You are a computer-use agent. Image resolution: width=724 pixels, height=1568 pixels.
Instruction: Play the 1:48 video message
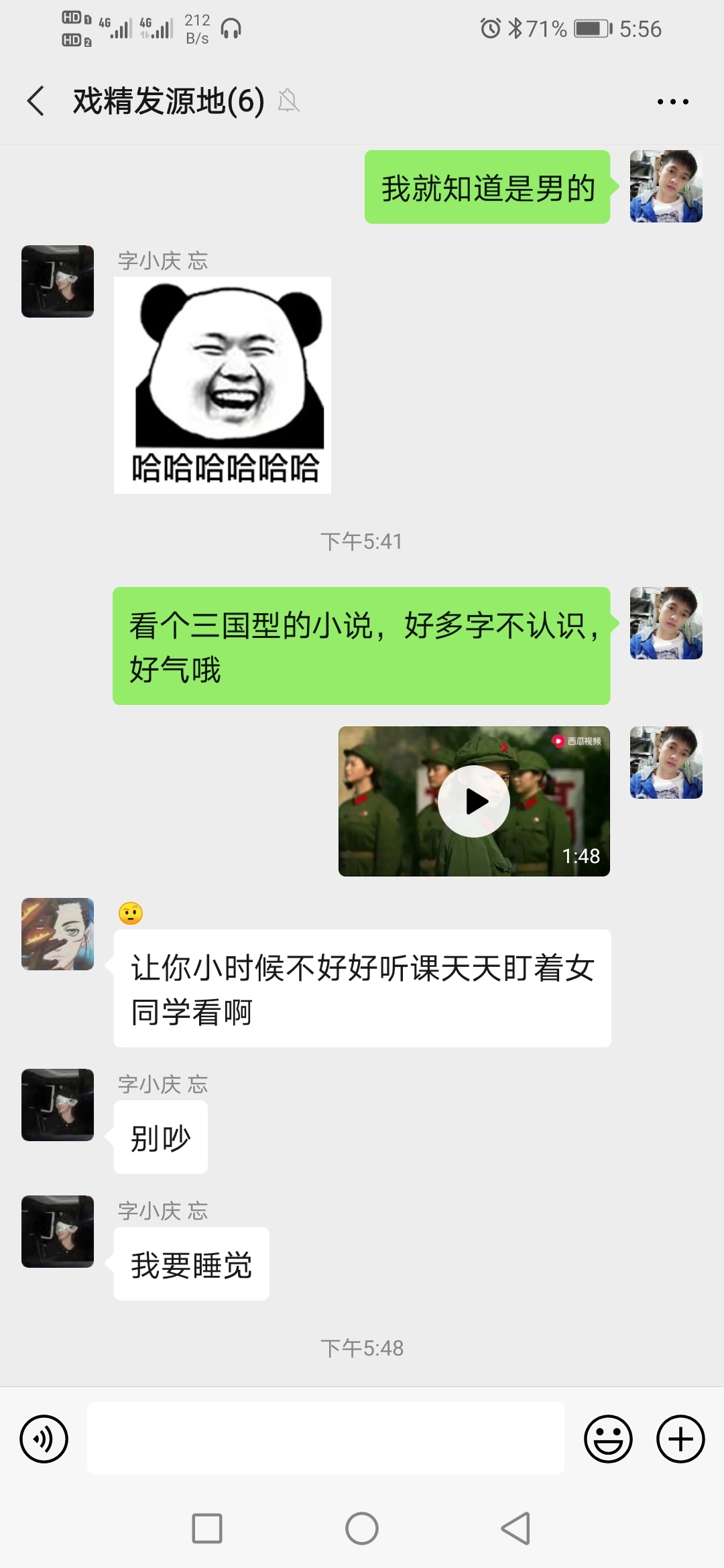pyautogui.click(x=474, y=801)
